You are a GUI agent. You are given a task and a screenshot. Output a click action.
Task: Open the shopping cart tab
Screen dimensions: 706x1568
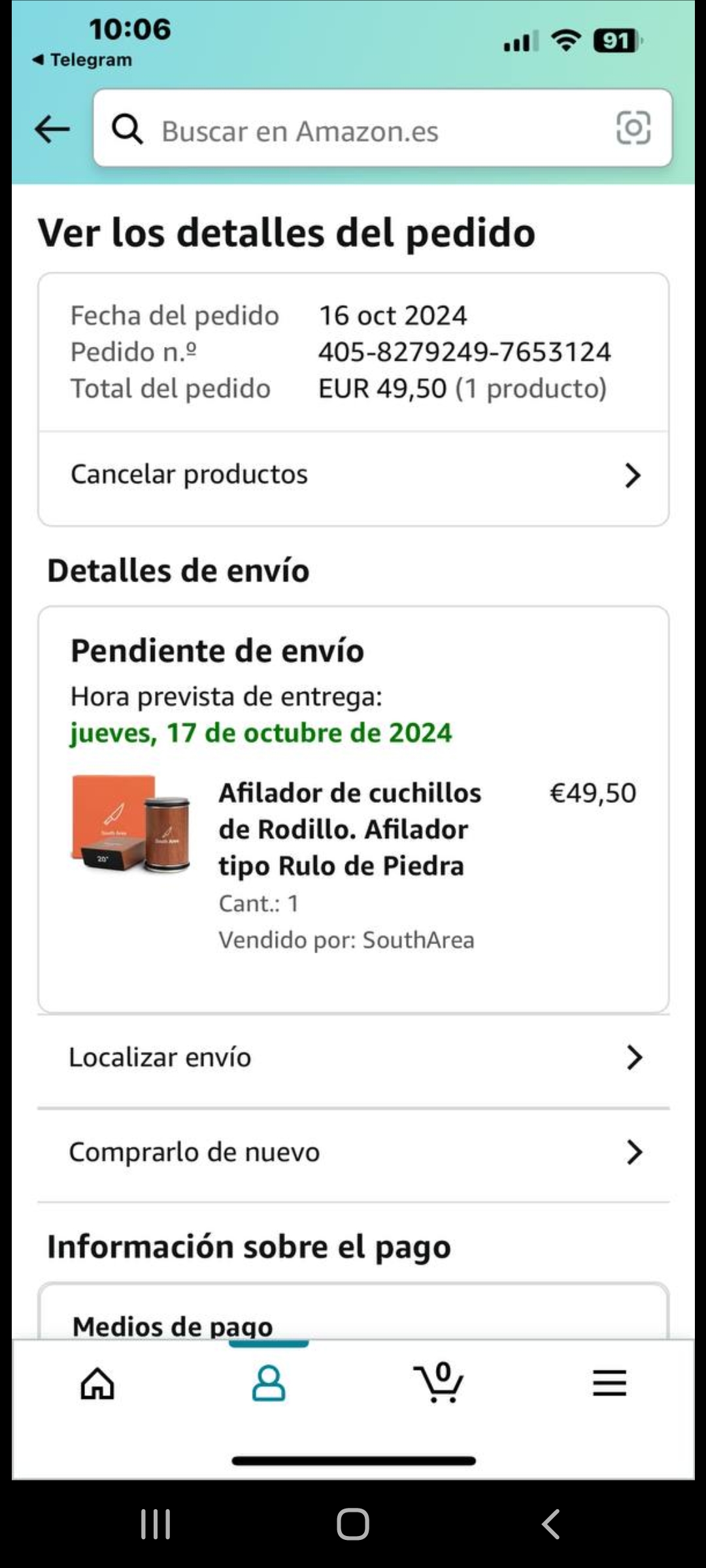click(x=439, y=1383)
